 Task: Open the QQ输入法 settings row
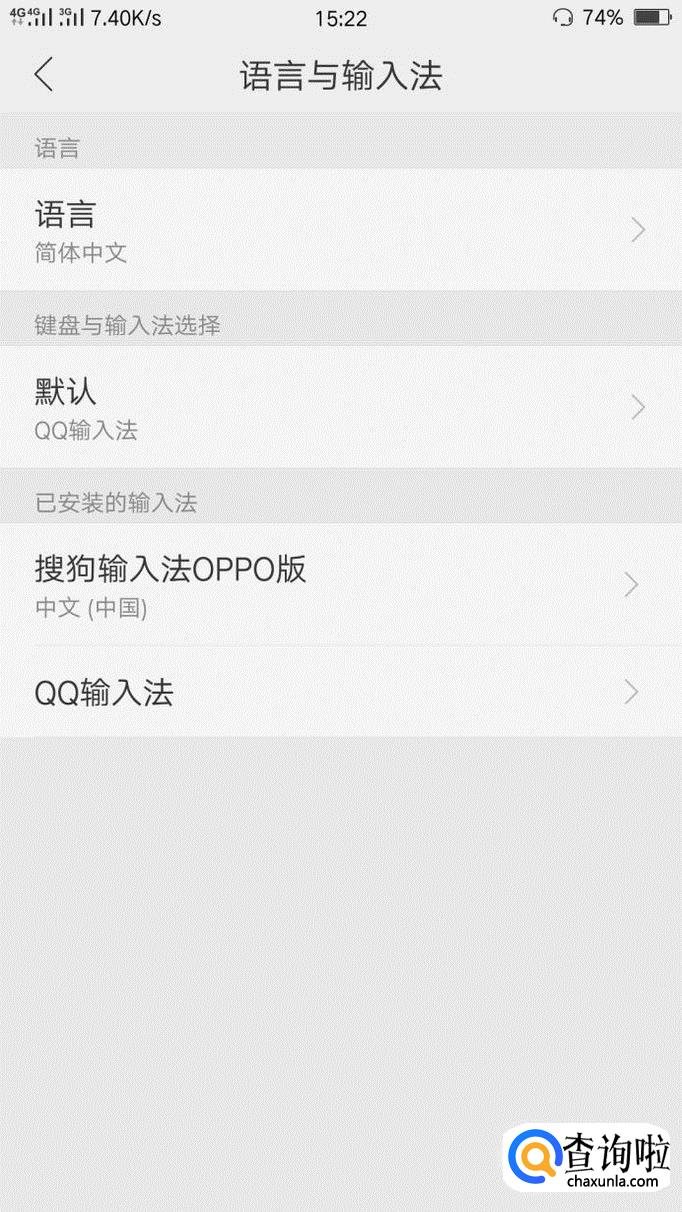340,692
